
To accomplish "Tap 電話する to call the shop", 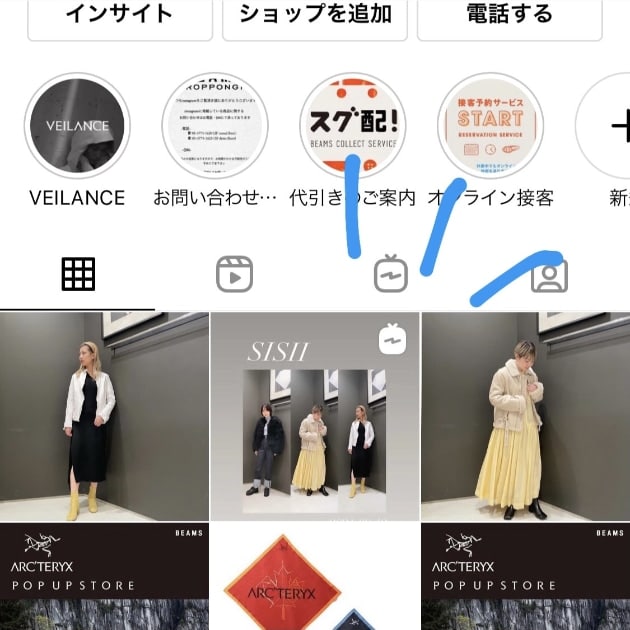I will click(x=508, y=16).
